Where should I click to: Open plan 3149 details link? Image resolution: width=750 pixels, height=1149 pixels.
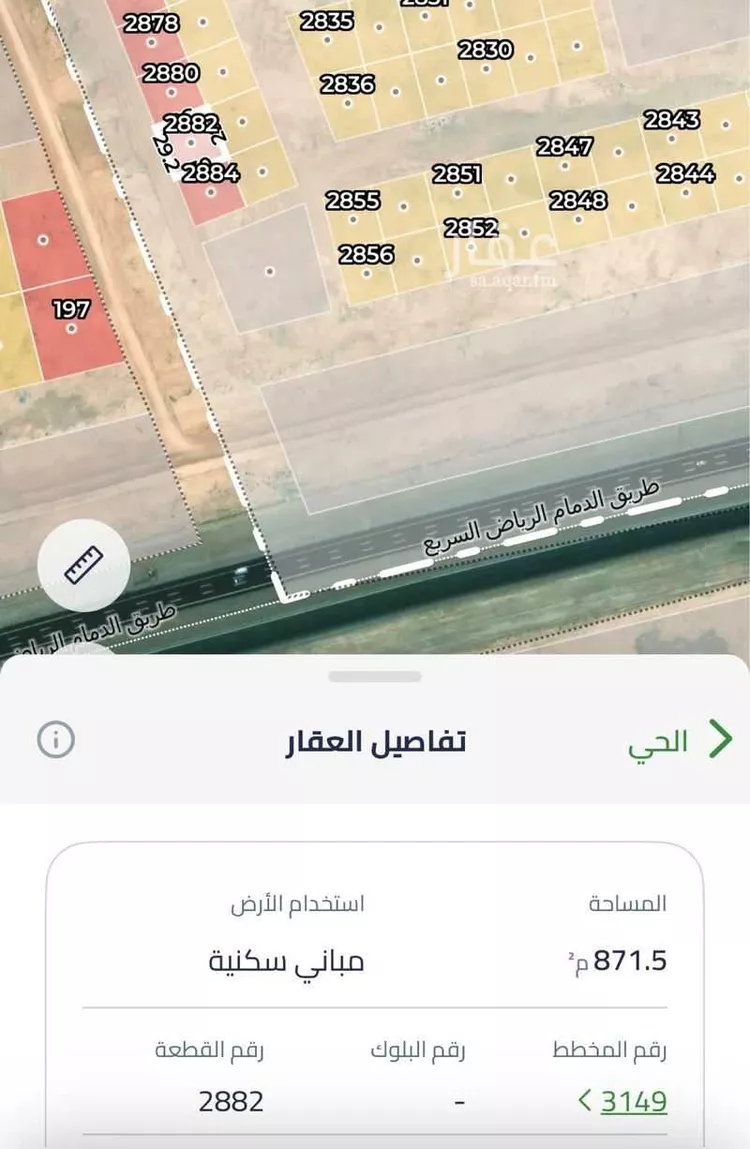pos(632,1100)
